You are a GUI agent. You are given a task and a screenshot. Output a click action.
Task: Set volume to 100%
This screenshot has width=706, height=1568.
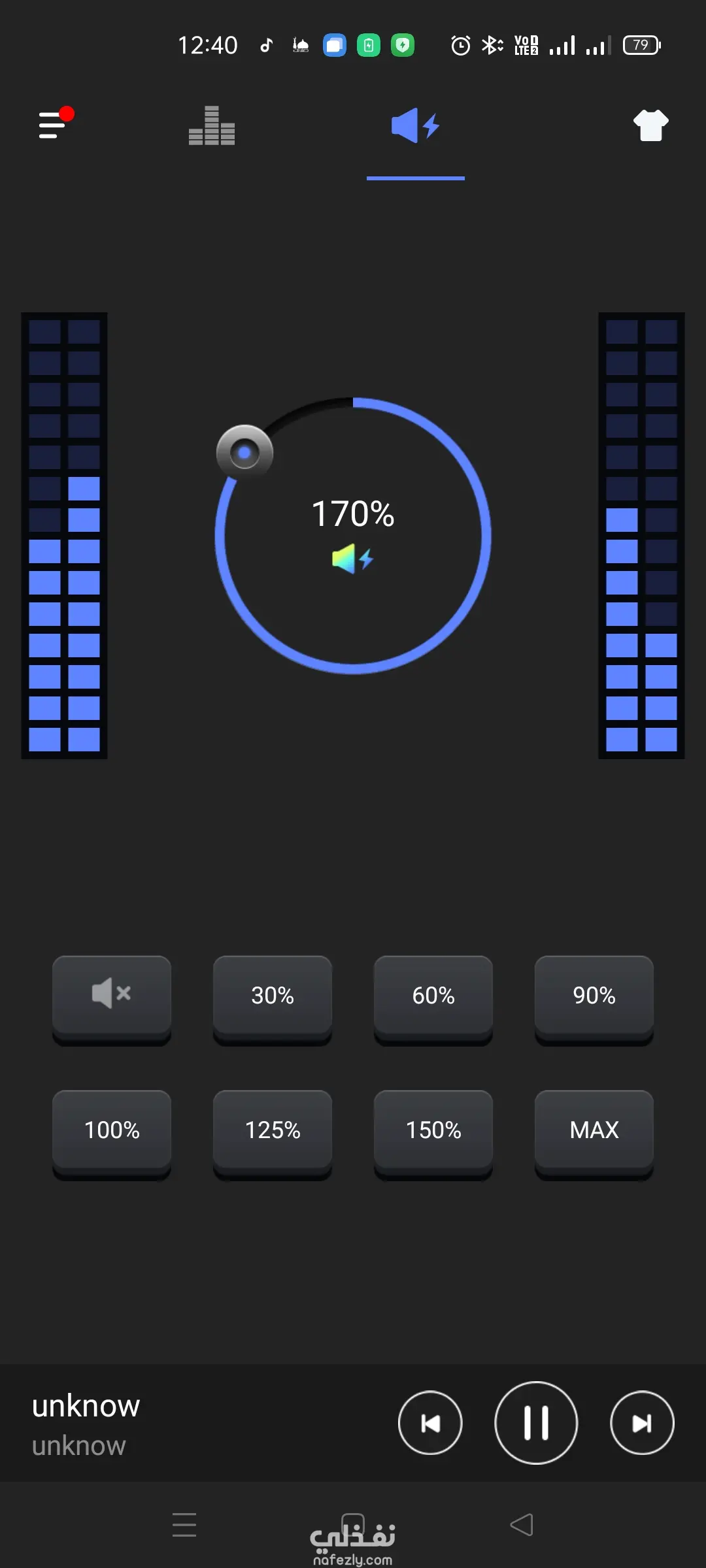[x=112, y=1129]
